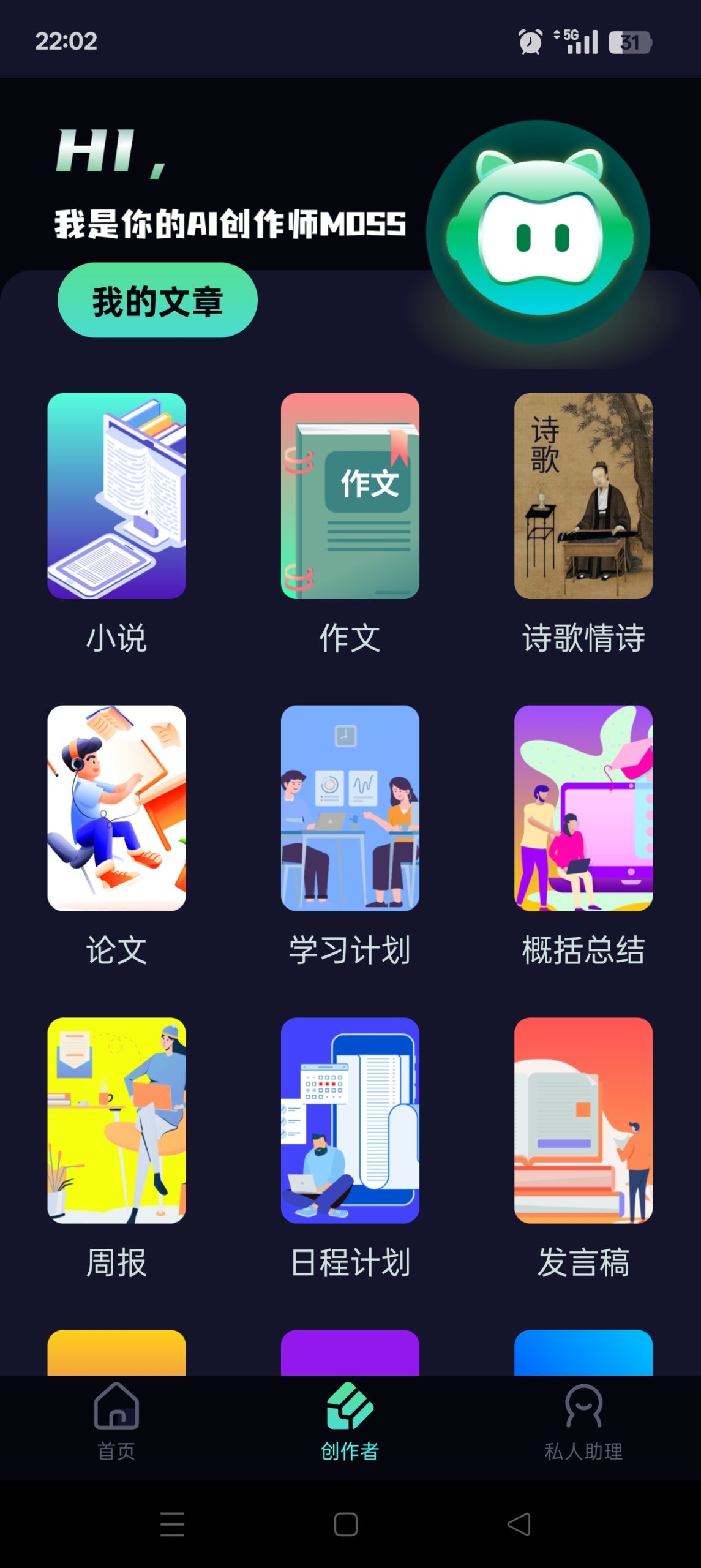Select the 创作者 creator tab
The width and height of the screenshot is (701, 1568).
(x=350, y=1421)
